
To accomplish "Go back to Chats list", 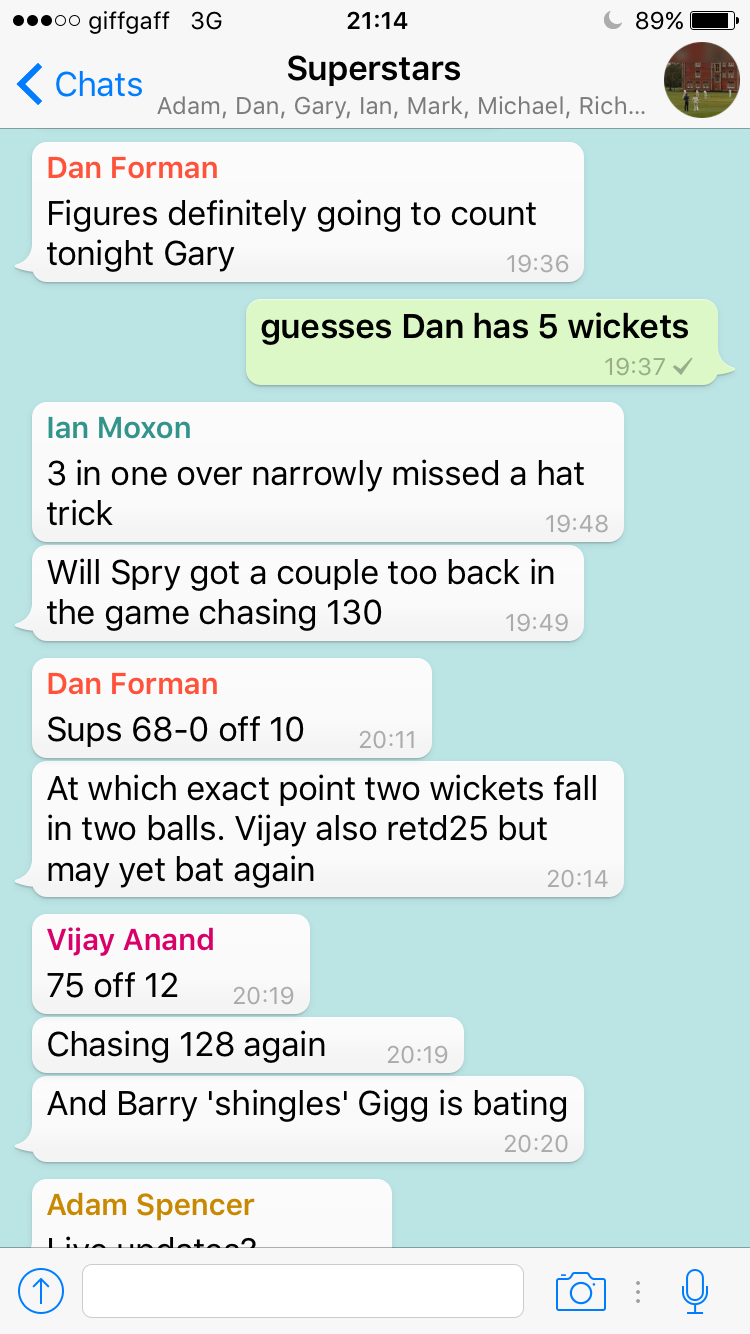I will 80,85.
